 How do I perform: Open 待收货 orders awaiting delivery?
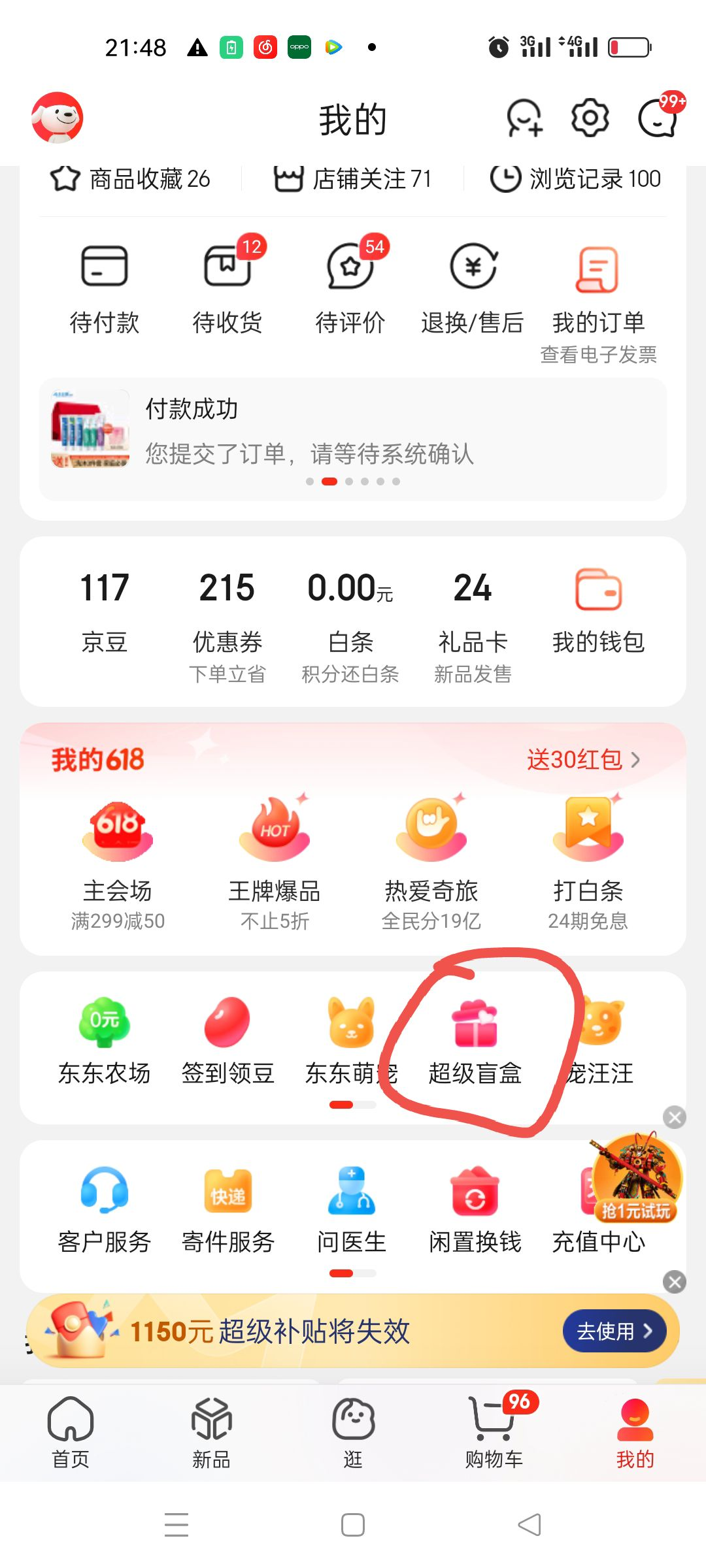click(x=227, y=284)
